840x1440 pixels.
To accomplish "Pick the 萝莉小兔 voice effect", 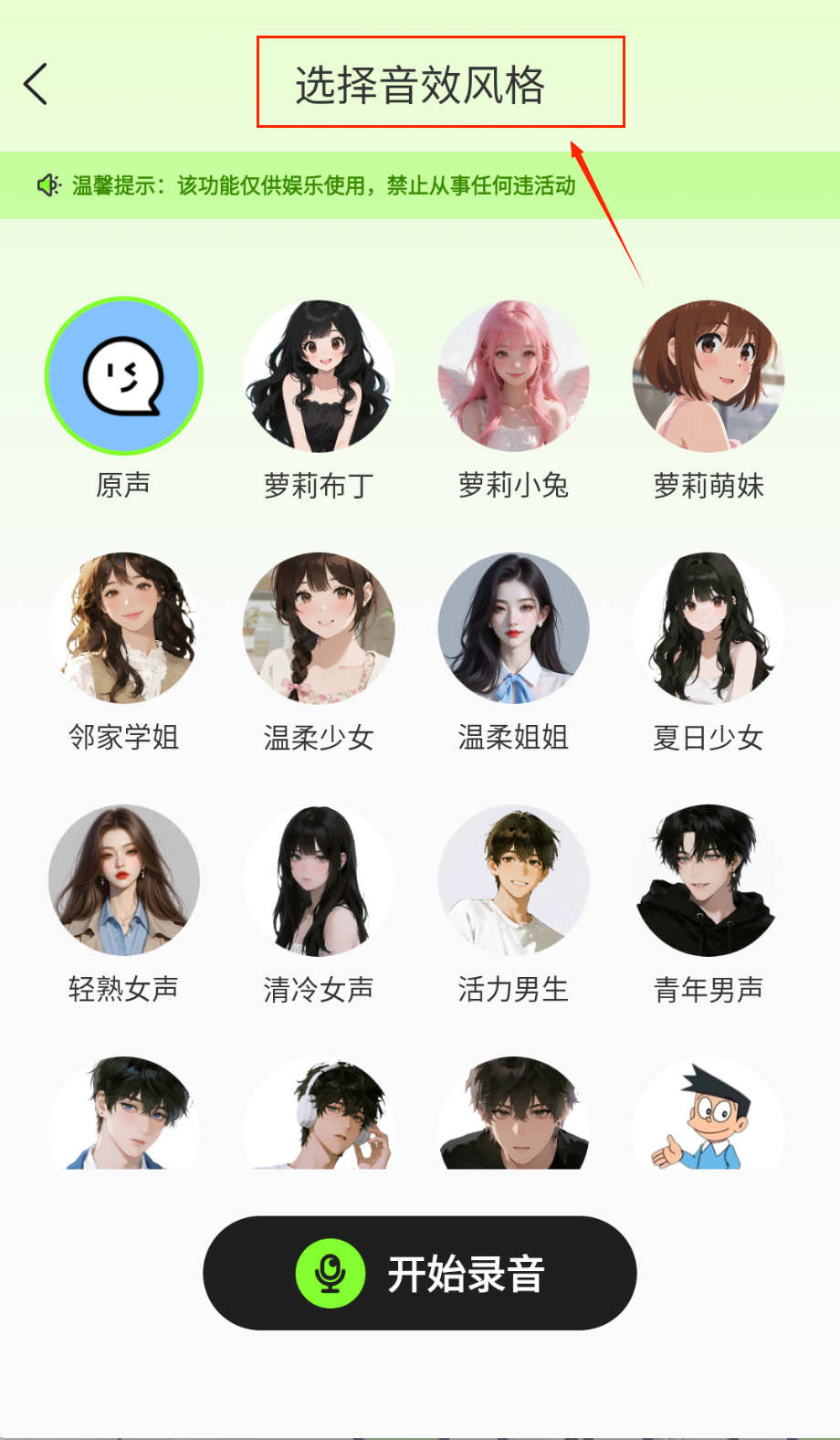I will [x=514, y=376].
